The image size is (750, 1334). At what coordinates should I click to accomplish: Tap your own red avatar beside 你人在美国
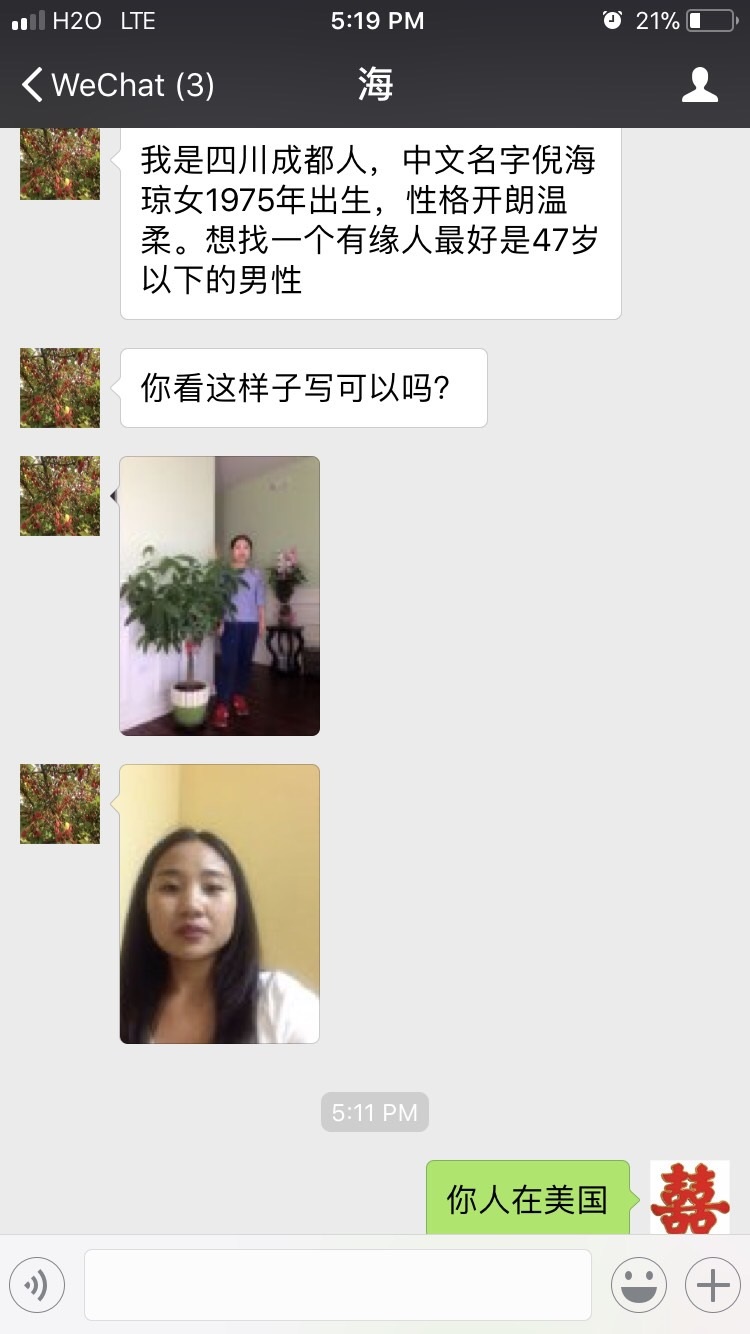[690, 1198]
